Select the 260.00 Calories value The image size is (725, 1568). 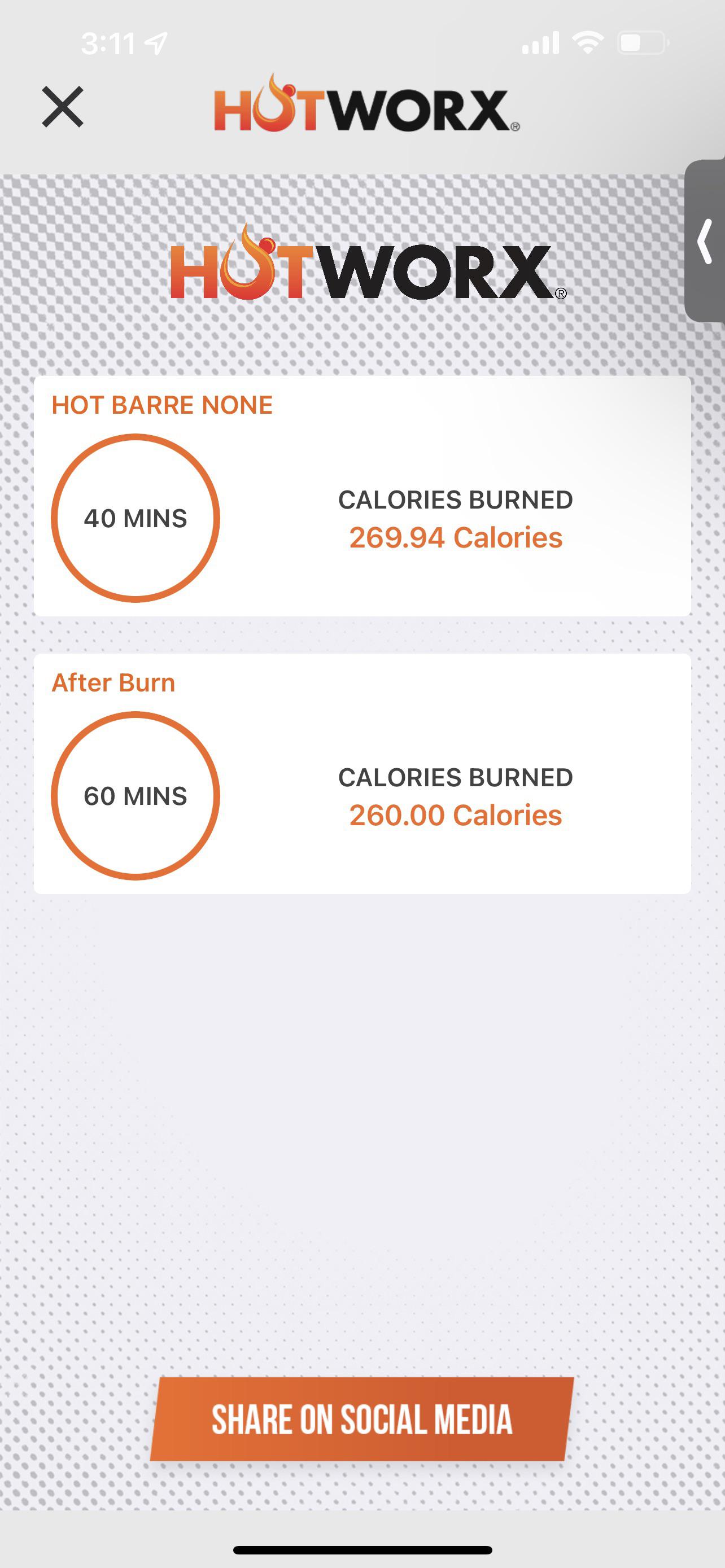(455, 816)
